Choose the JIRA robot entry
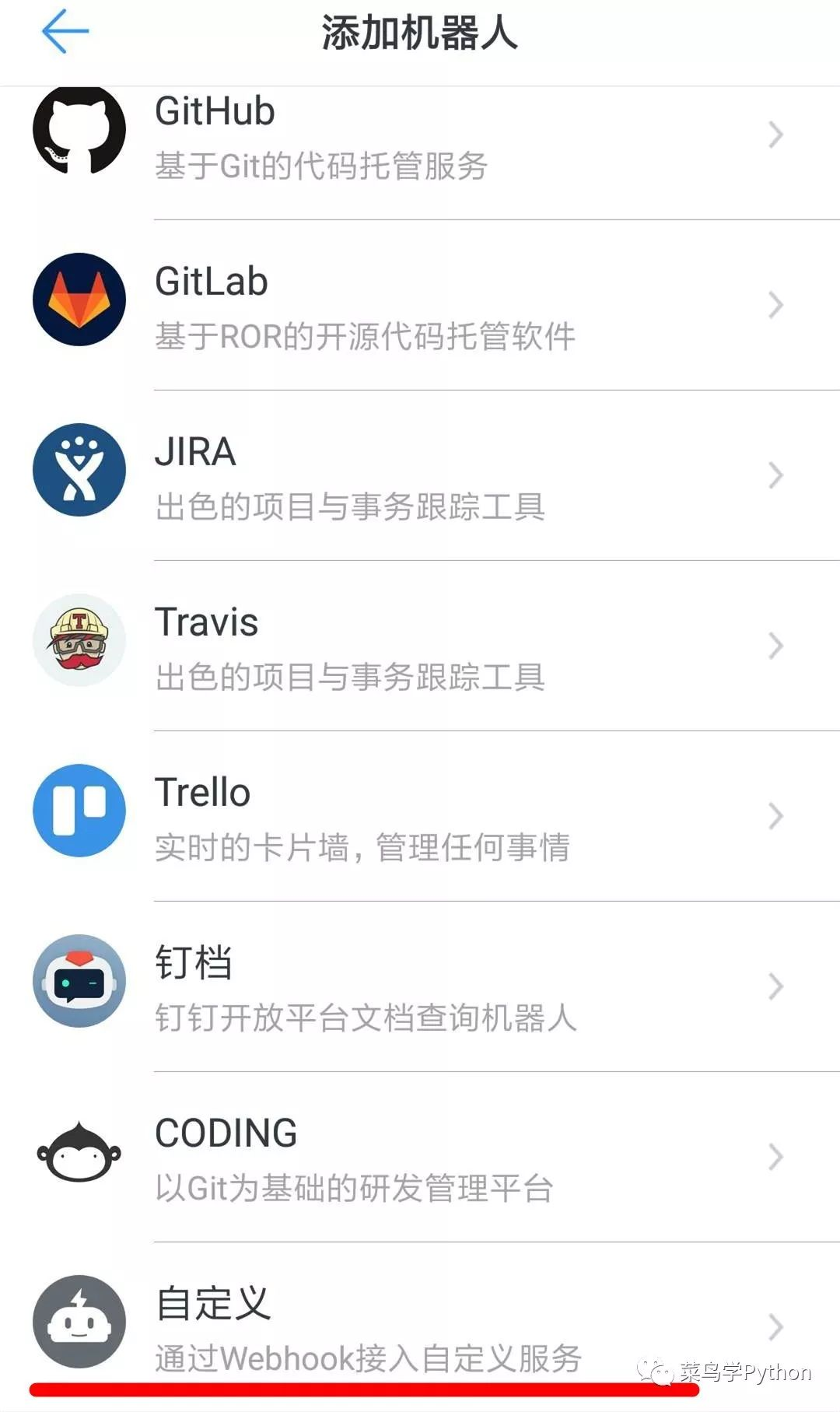Viewport: 840px width, 1412px height. click(420, 476)
